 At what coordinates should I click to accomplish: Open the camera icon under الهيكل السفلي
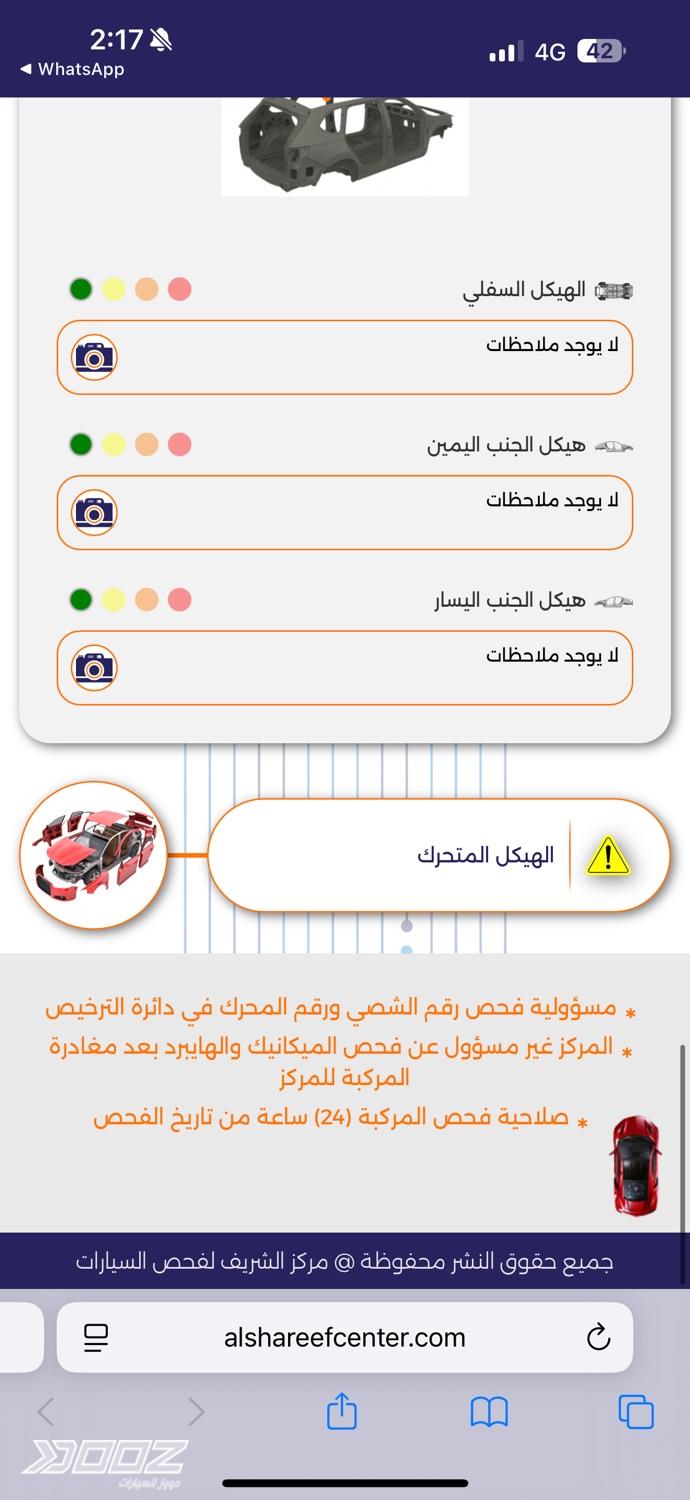point(95,357)
